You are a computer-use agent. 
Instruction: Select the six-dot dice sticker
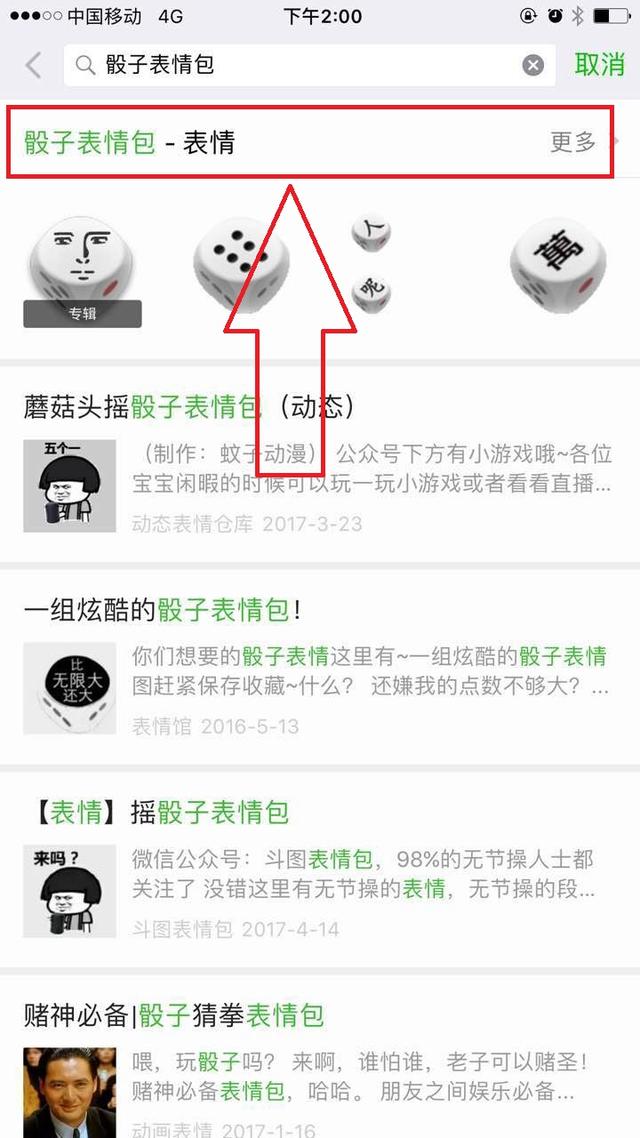[x=242, y=265]
